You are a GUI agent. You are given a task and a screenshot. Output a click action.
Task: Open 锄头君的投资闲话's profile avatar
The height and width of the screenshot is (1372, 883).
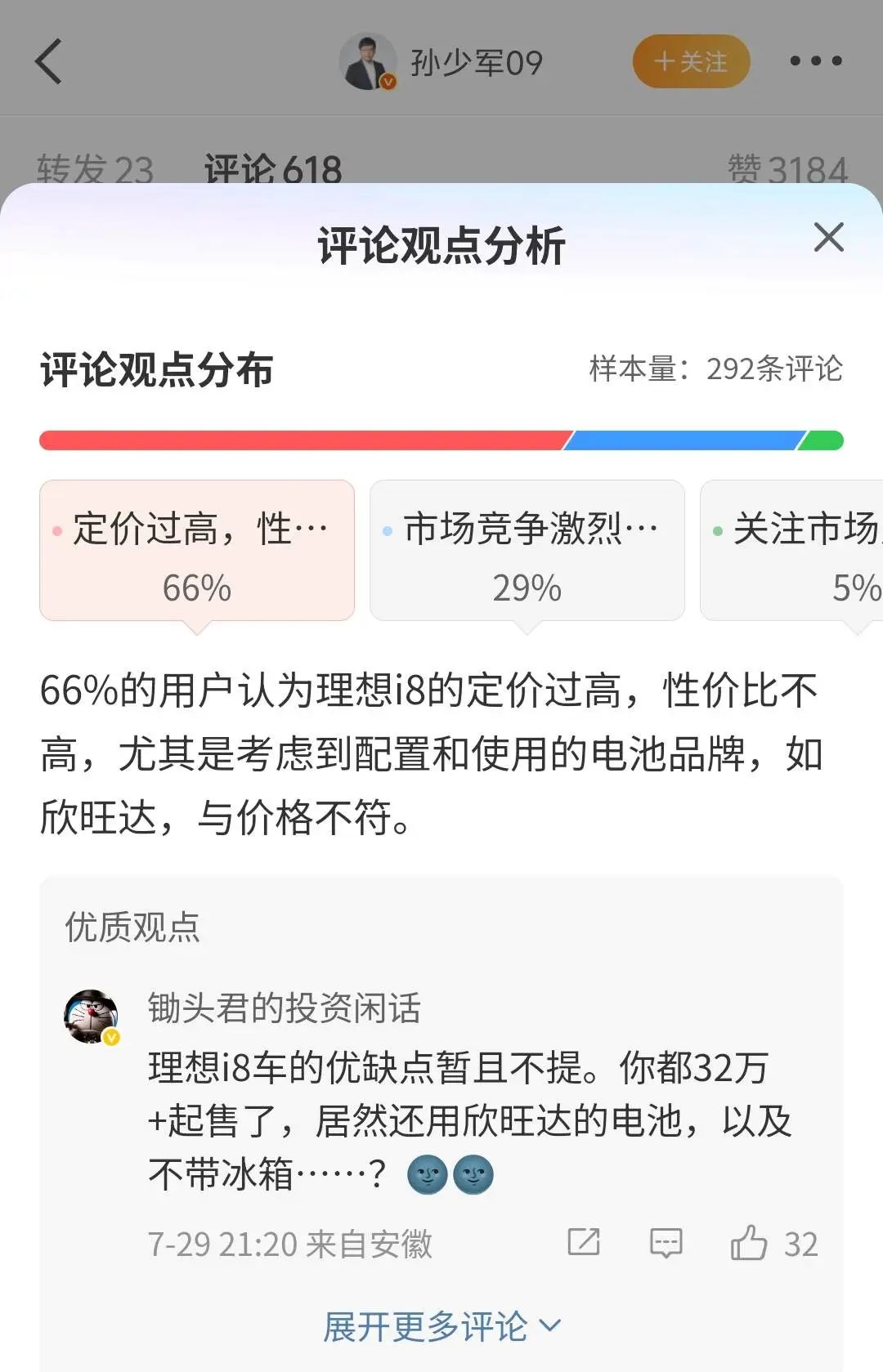click(92, 1016)
